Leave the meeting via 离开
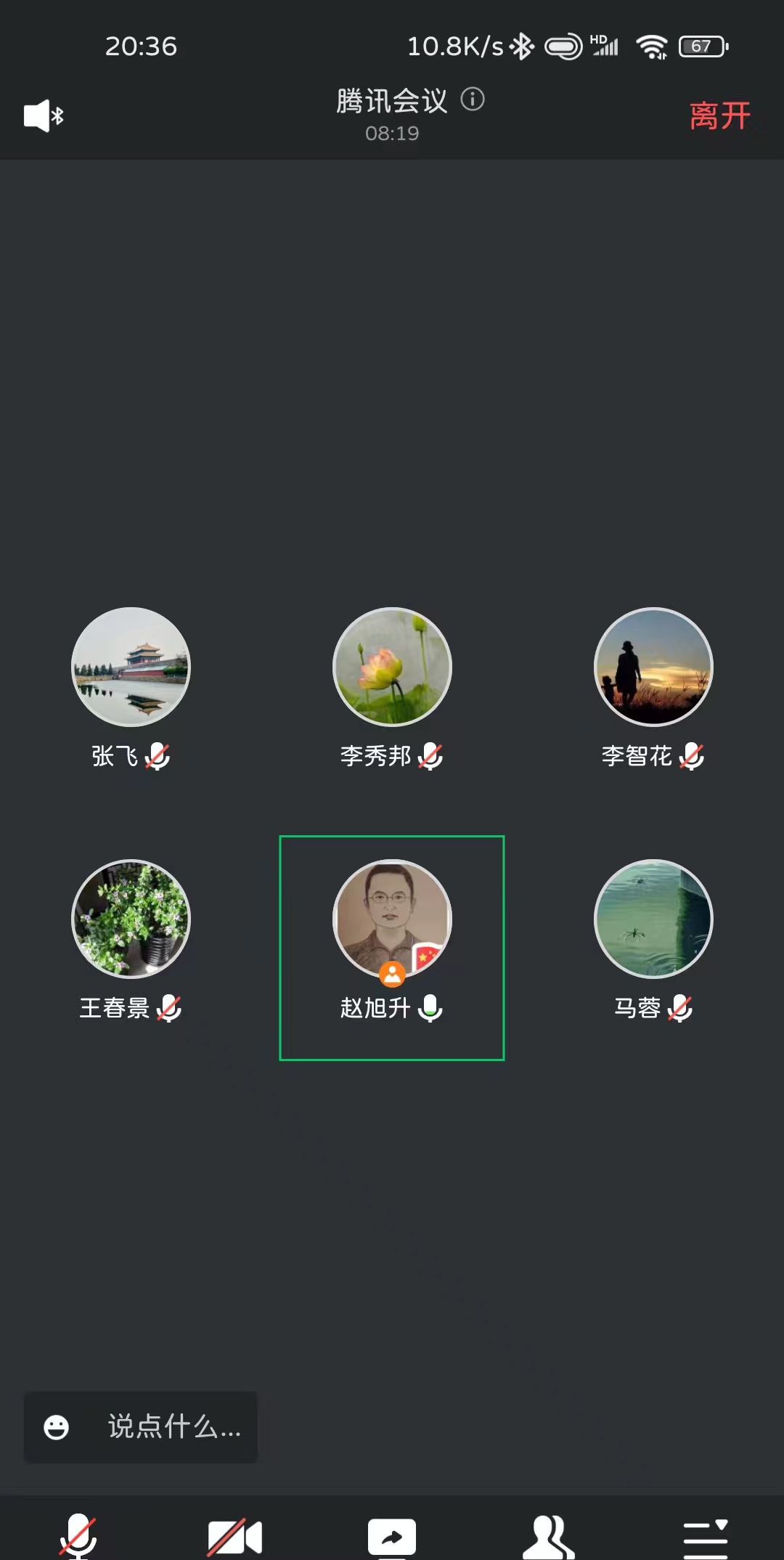This screenshot has width=784, height=1560. point(719,116)
